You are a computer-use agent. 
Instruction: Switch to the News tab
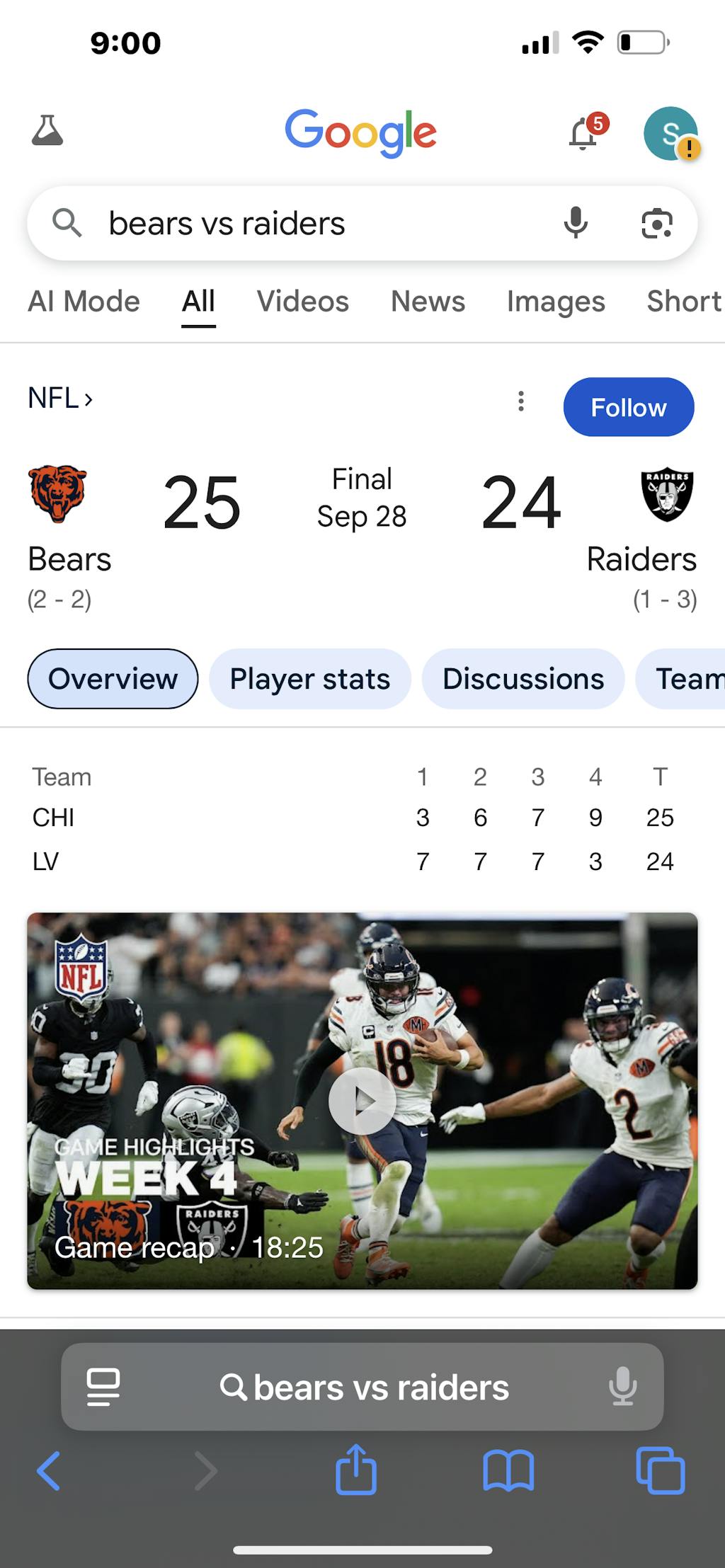pyautogui.click(x=428, y=302)
